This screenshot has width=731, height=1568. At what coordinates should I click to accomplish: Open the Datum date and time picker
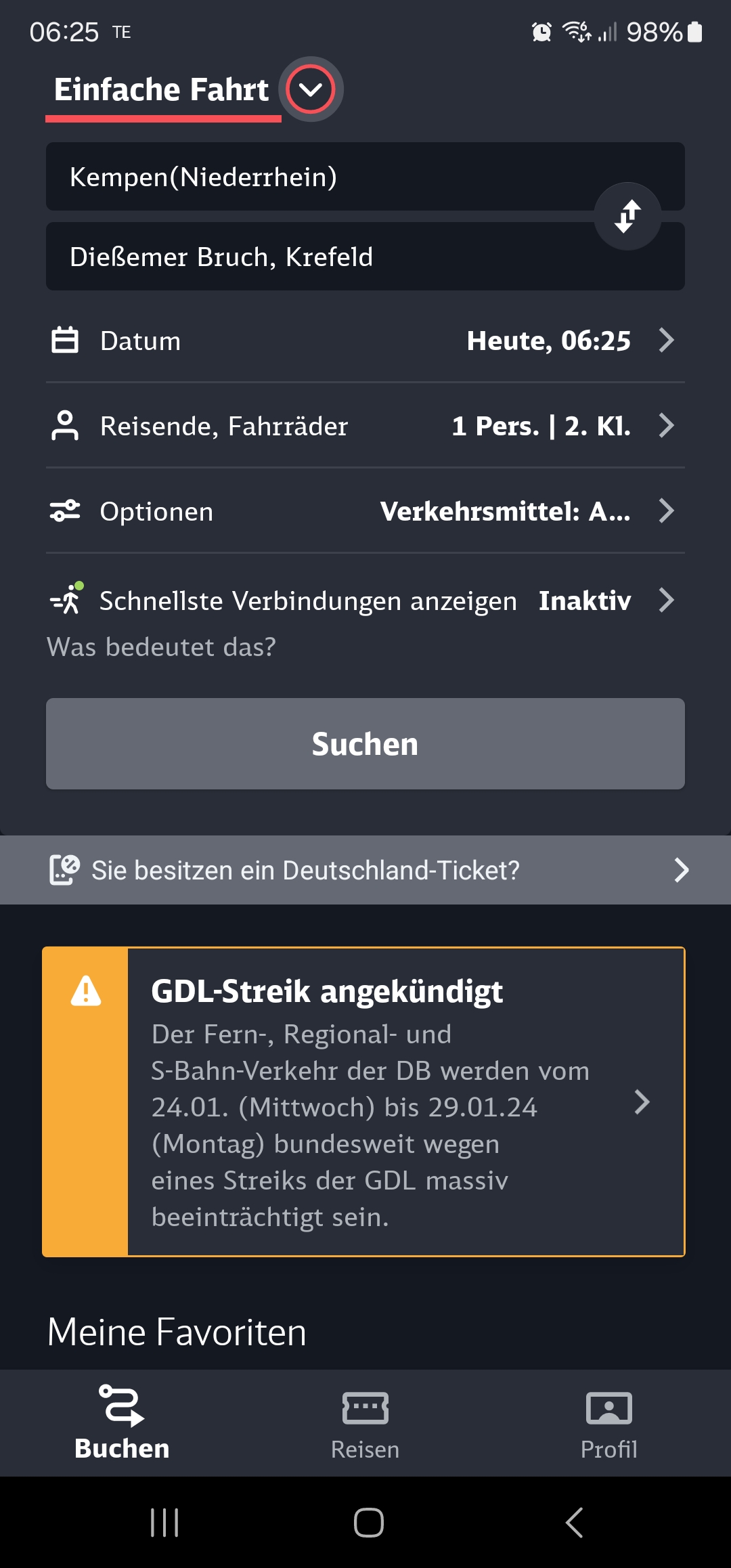(365, 341)
